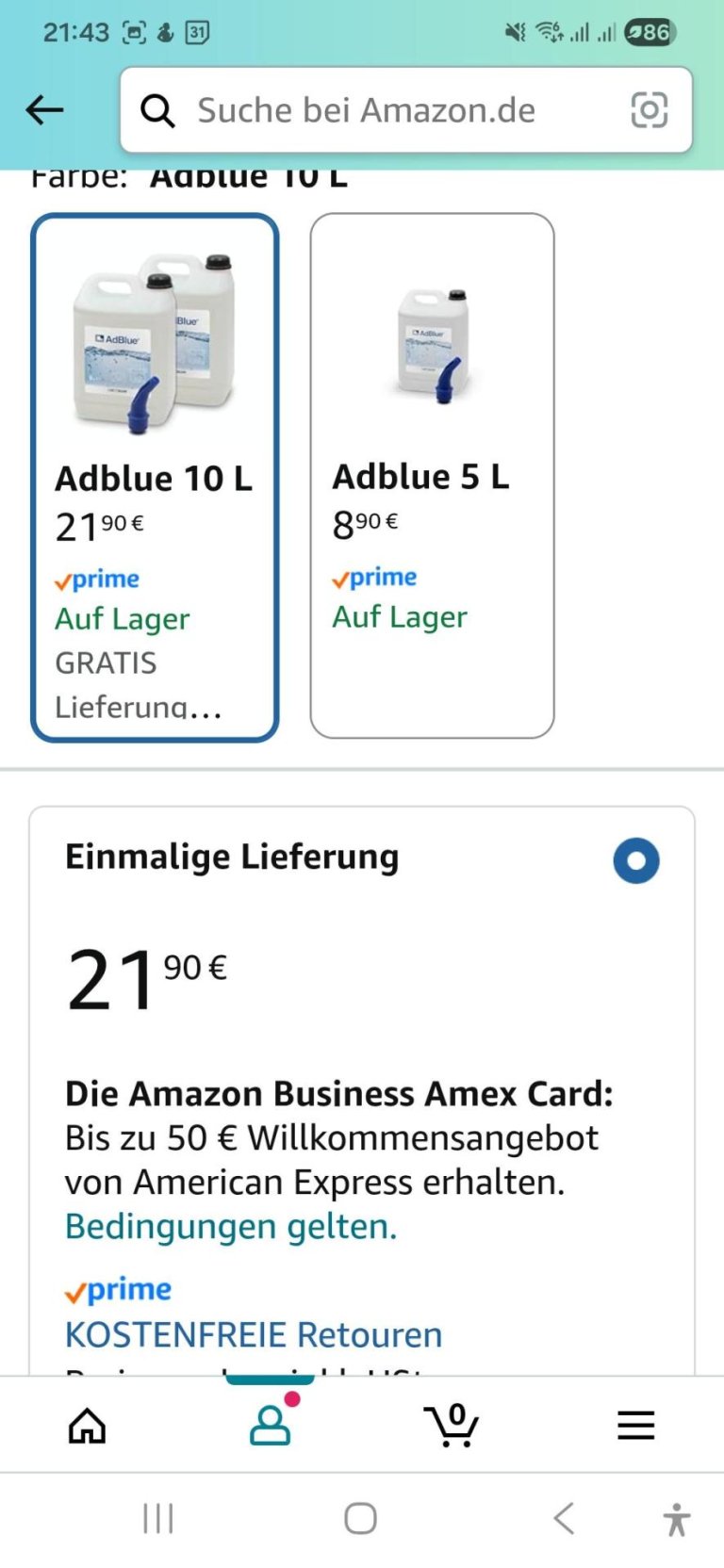Switch to the Home tab
The image size is (724, 1568).
click(88, 1425)
